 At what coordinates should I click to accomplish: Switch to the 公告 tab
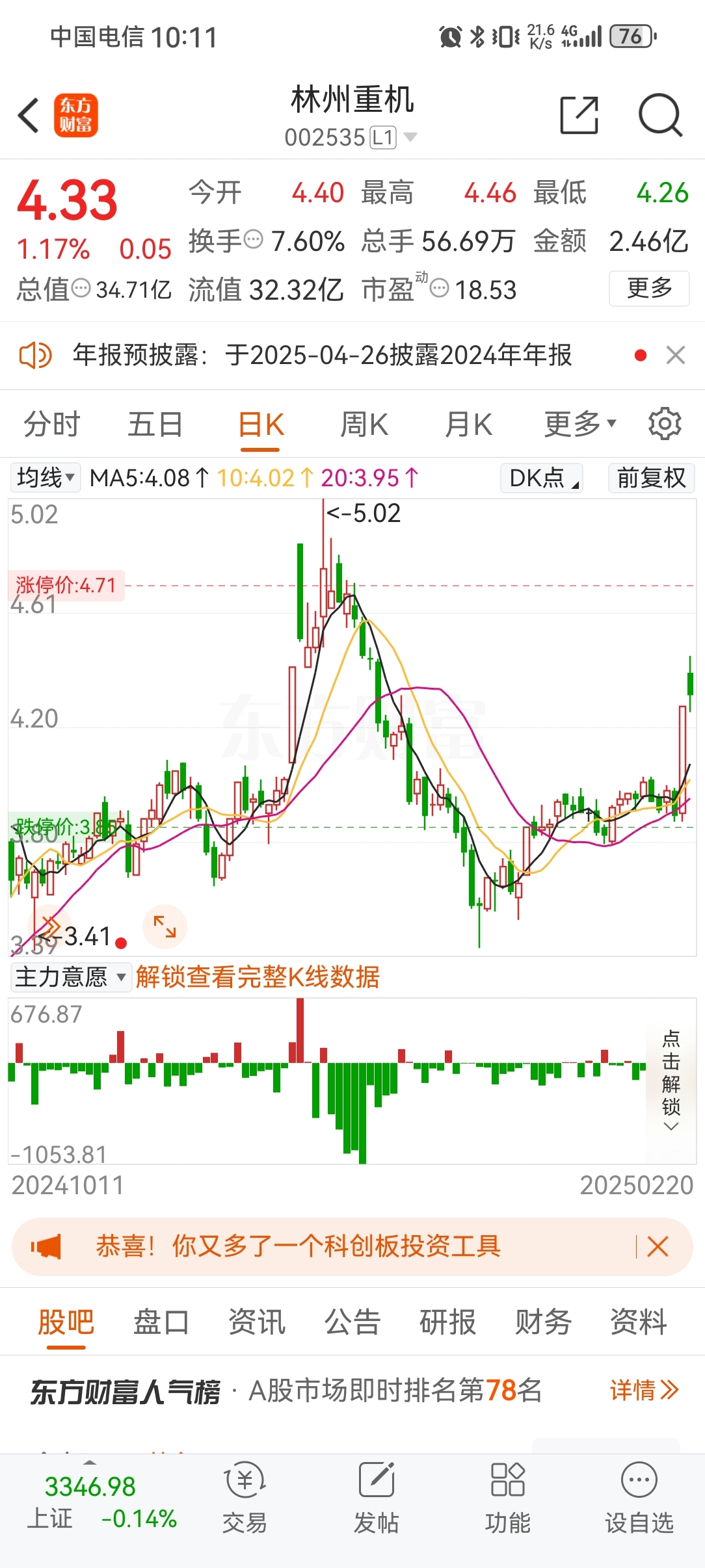[x=352, y=1322]
